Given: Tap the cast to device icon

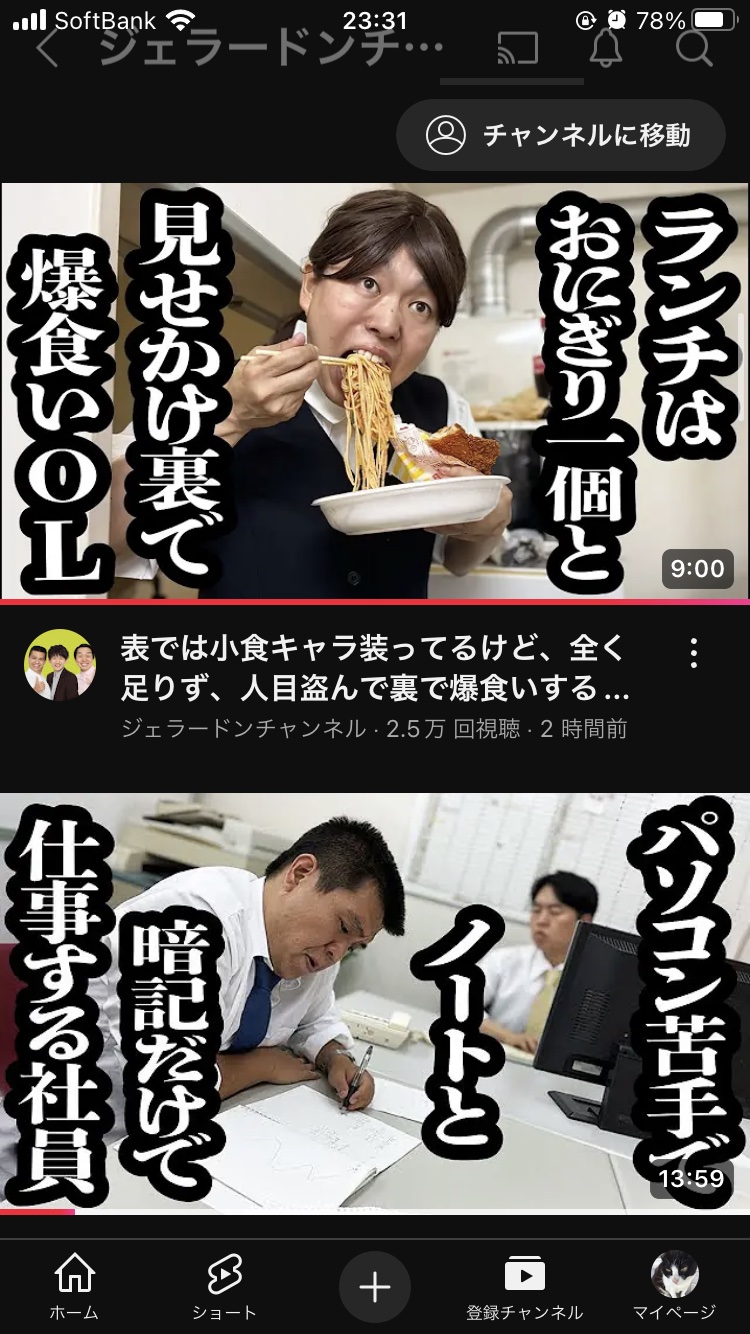Looking at the screenshot, I should tap(517, 49).
